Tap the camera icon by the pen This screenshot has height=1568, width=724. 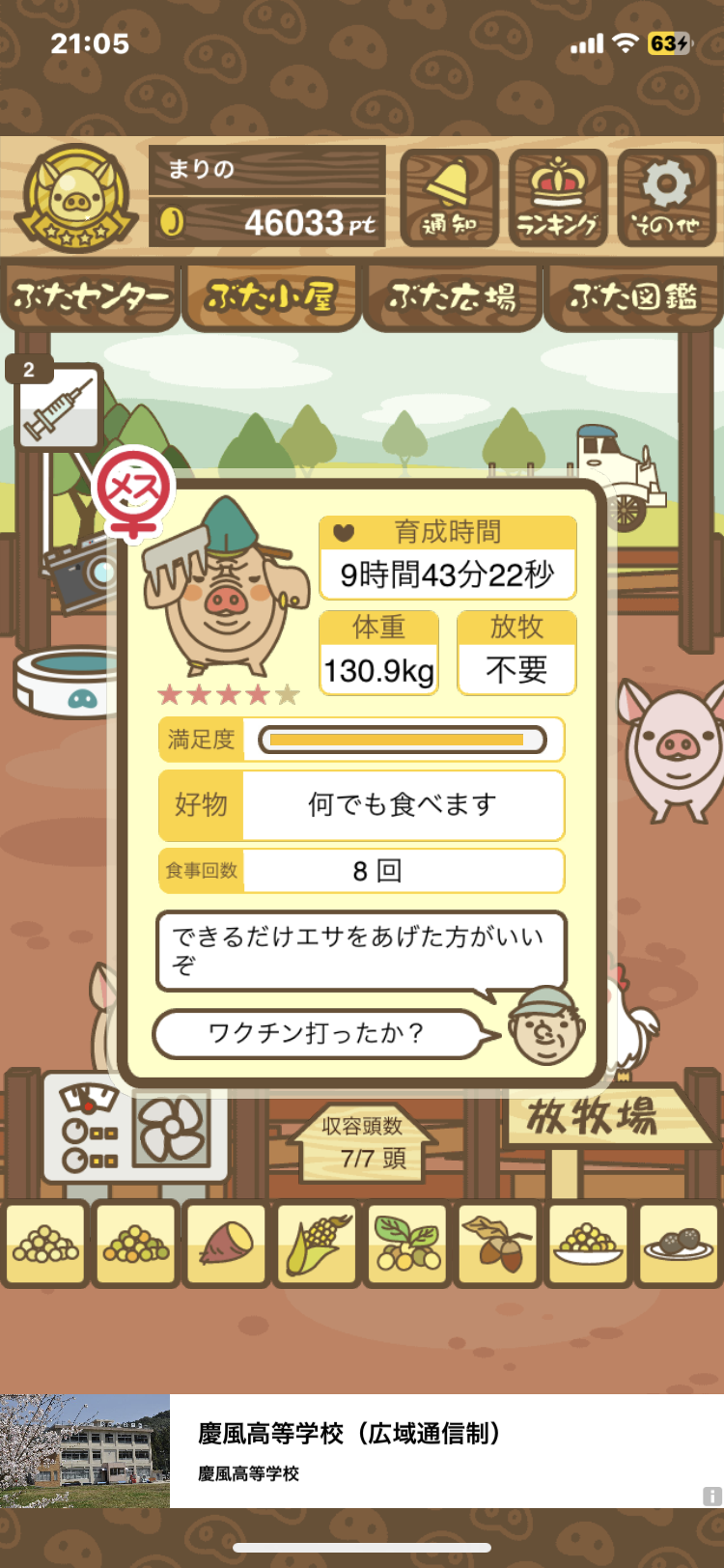pyautogui.click(x=77, y=572)
